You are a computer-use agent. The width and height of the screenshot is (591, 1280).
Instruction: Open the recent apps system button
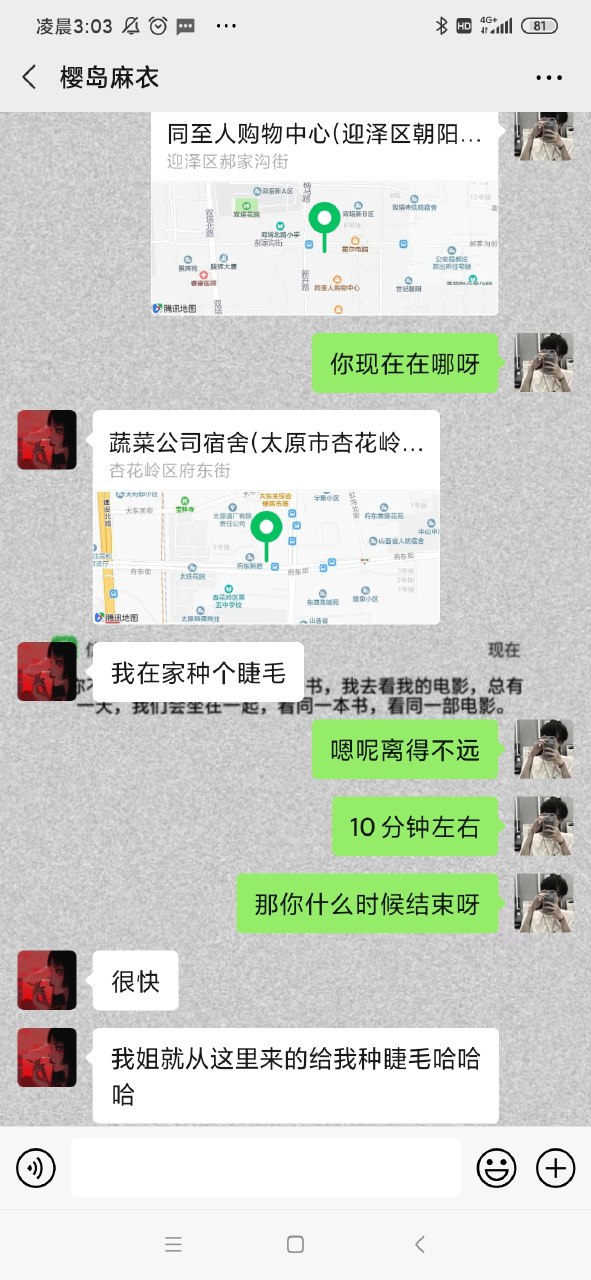pyautogui.click(x=173, y=1244)
